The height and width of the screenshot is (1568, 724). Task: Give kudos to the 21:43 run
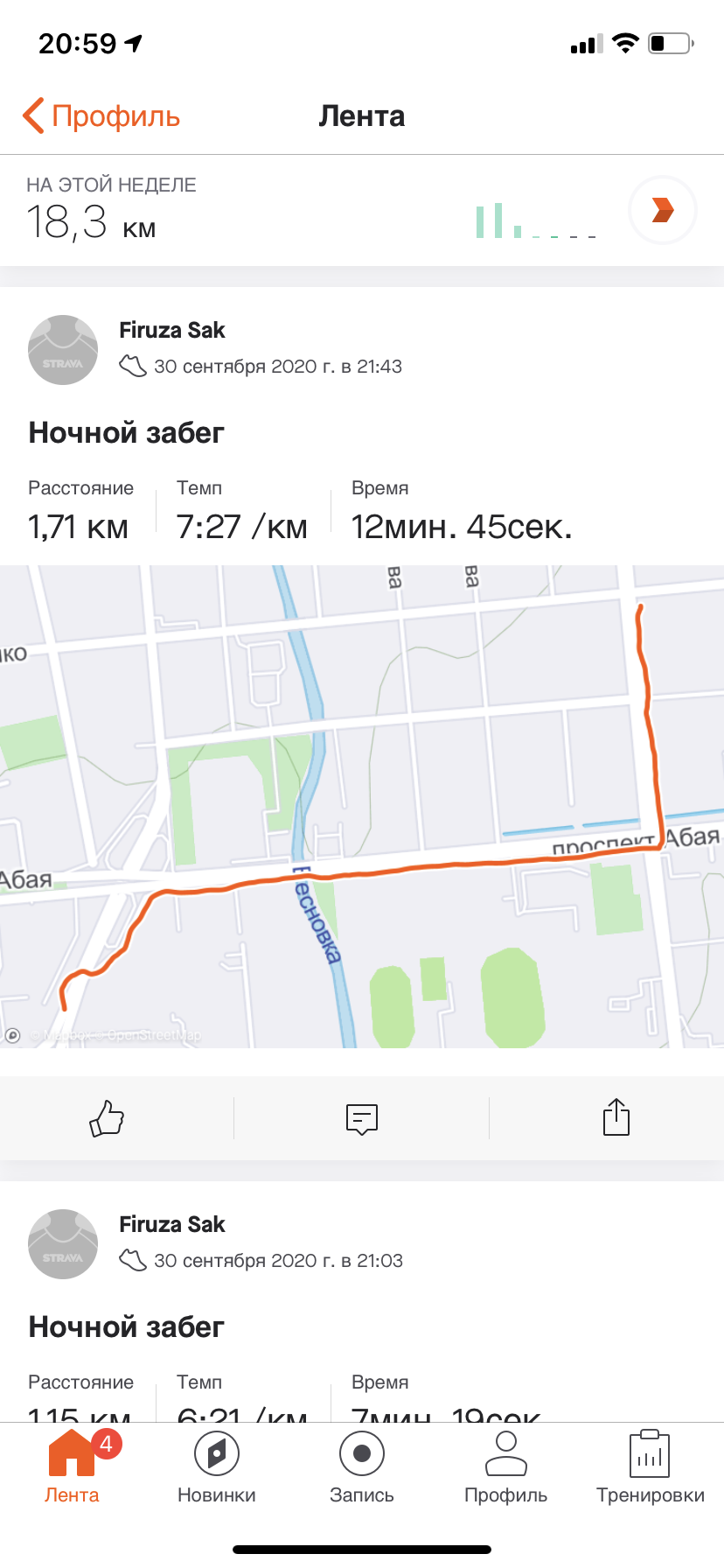(107, 1117)
